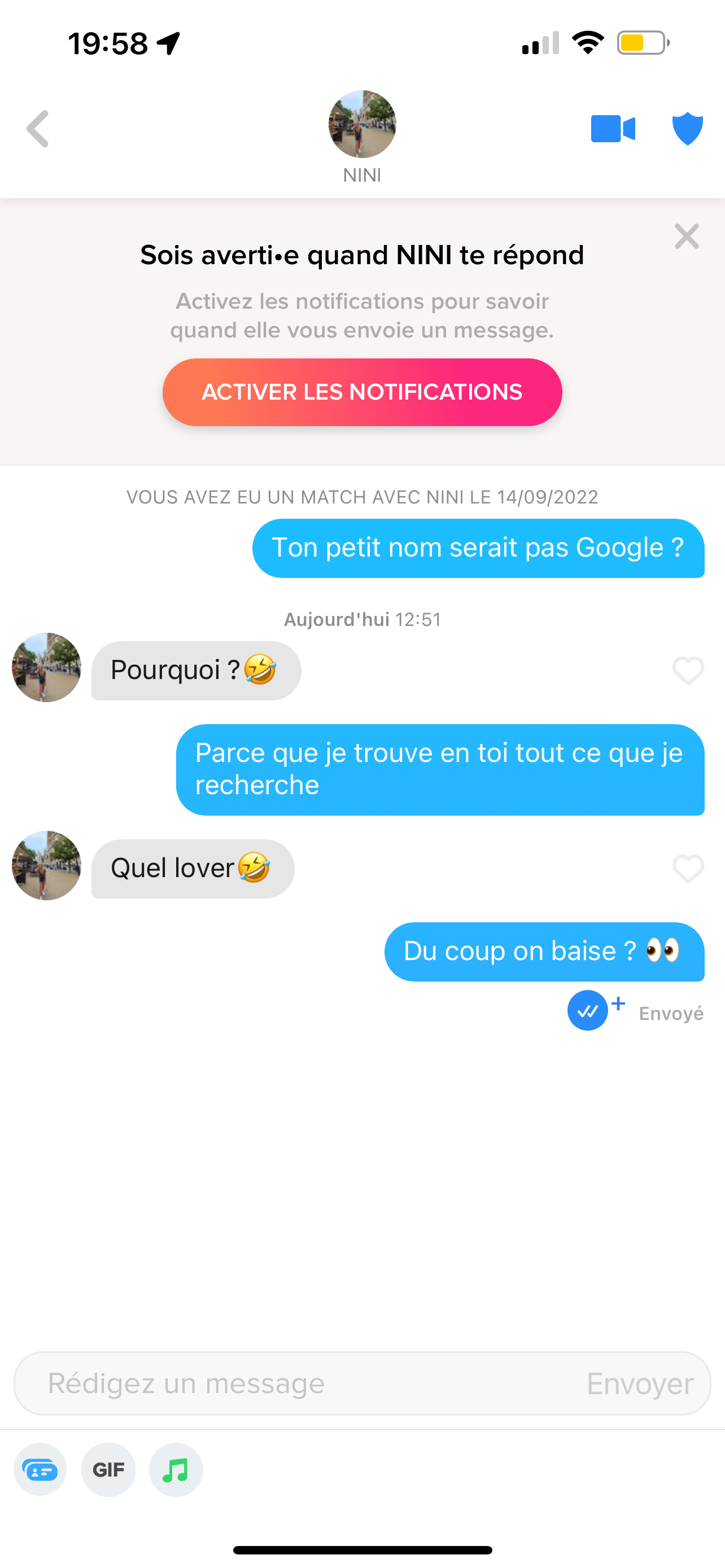Like the "Quel lover" message
The image size is (725, 1568).
(688, 869)
